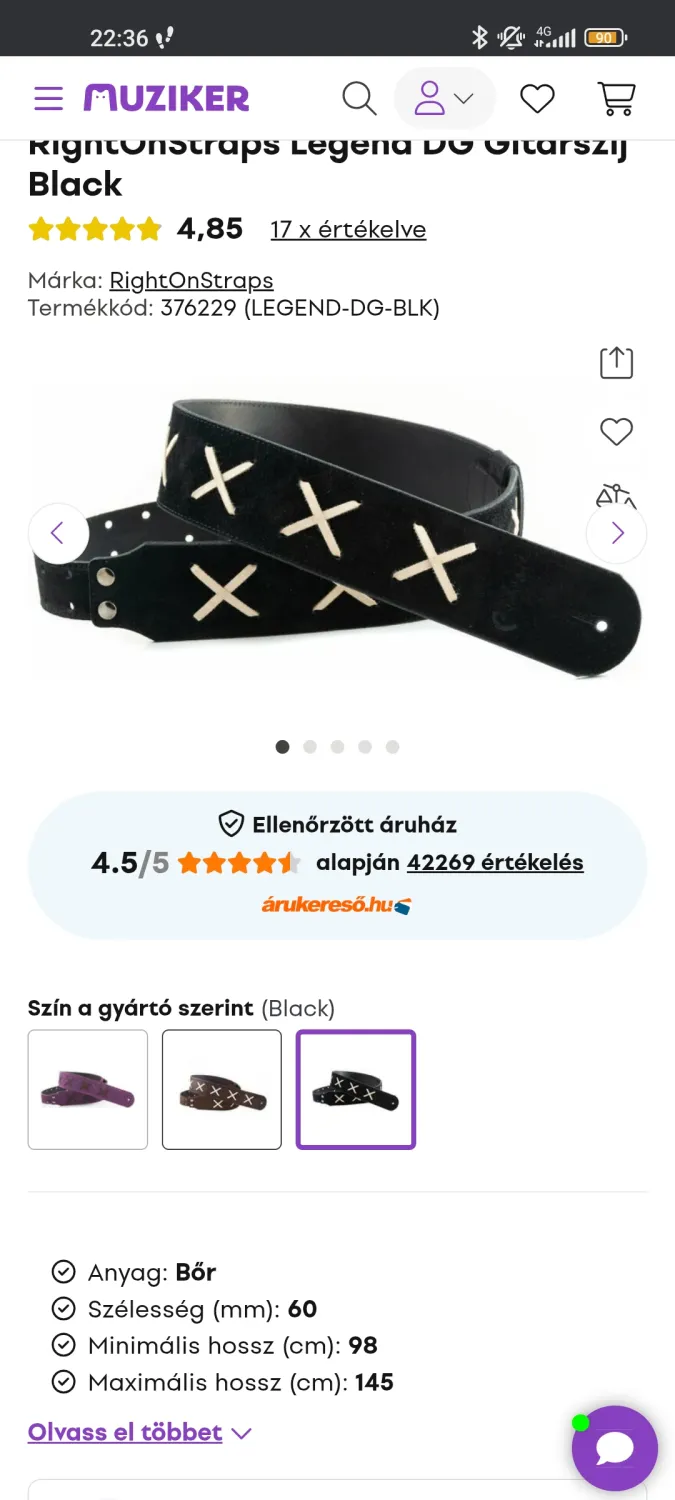Go to Muziker home via logo

pyautogui.click(x=166, y=98)
